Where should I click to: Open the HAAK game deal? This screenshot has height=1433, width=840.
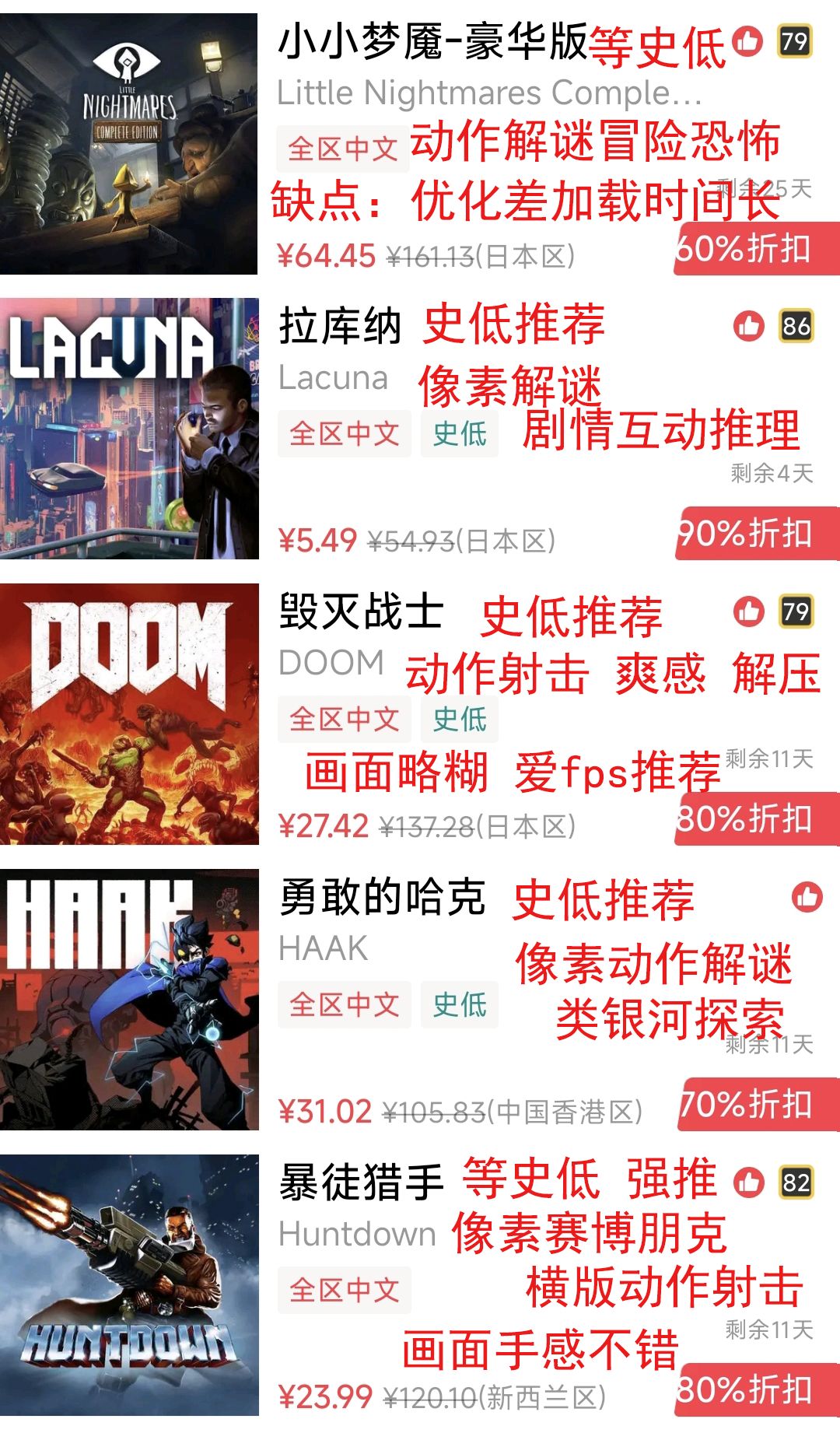[x=129, y=1000]
